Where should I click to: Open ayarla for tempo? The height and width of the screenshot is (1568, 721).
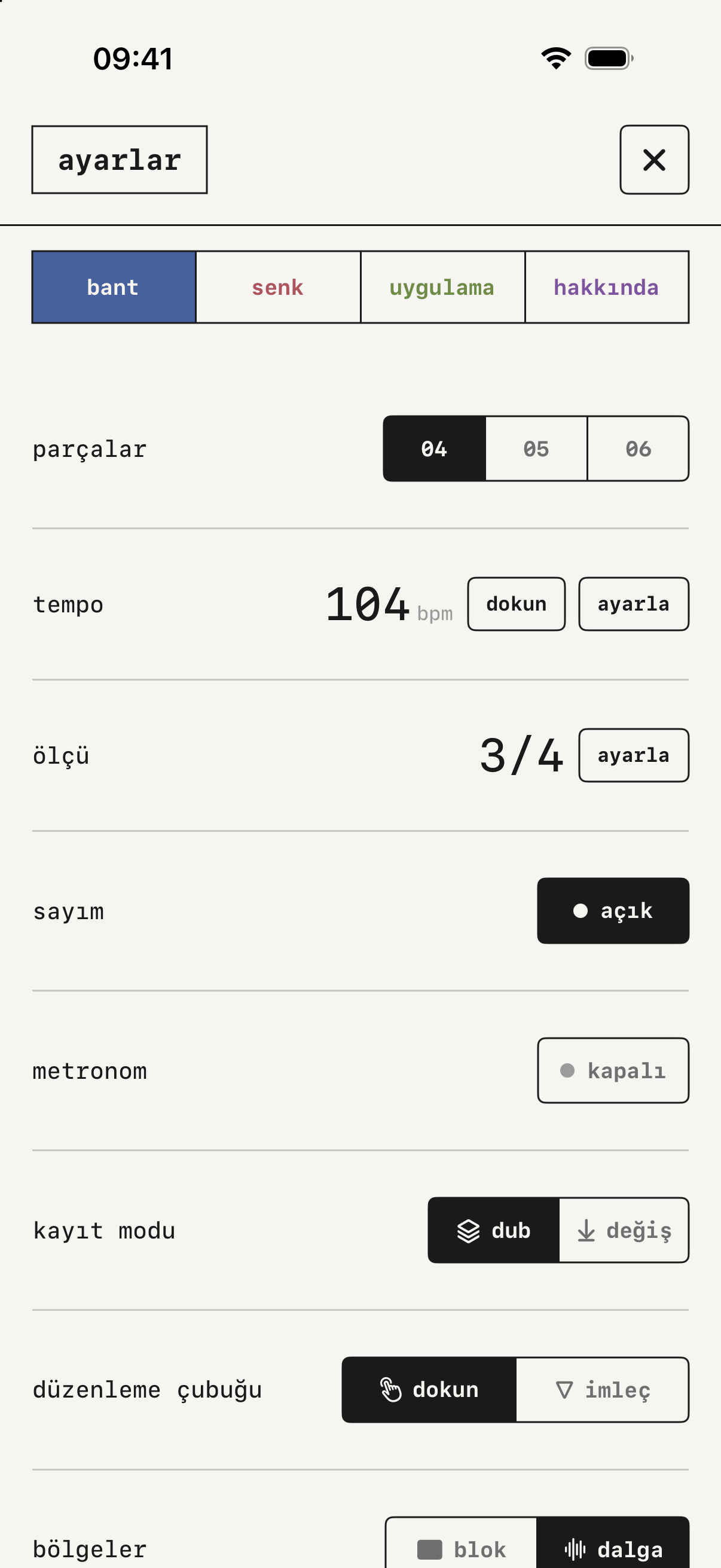(x=633, y=604)
